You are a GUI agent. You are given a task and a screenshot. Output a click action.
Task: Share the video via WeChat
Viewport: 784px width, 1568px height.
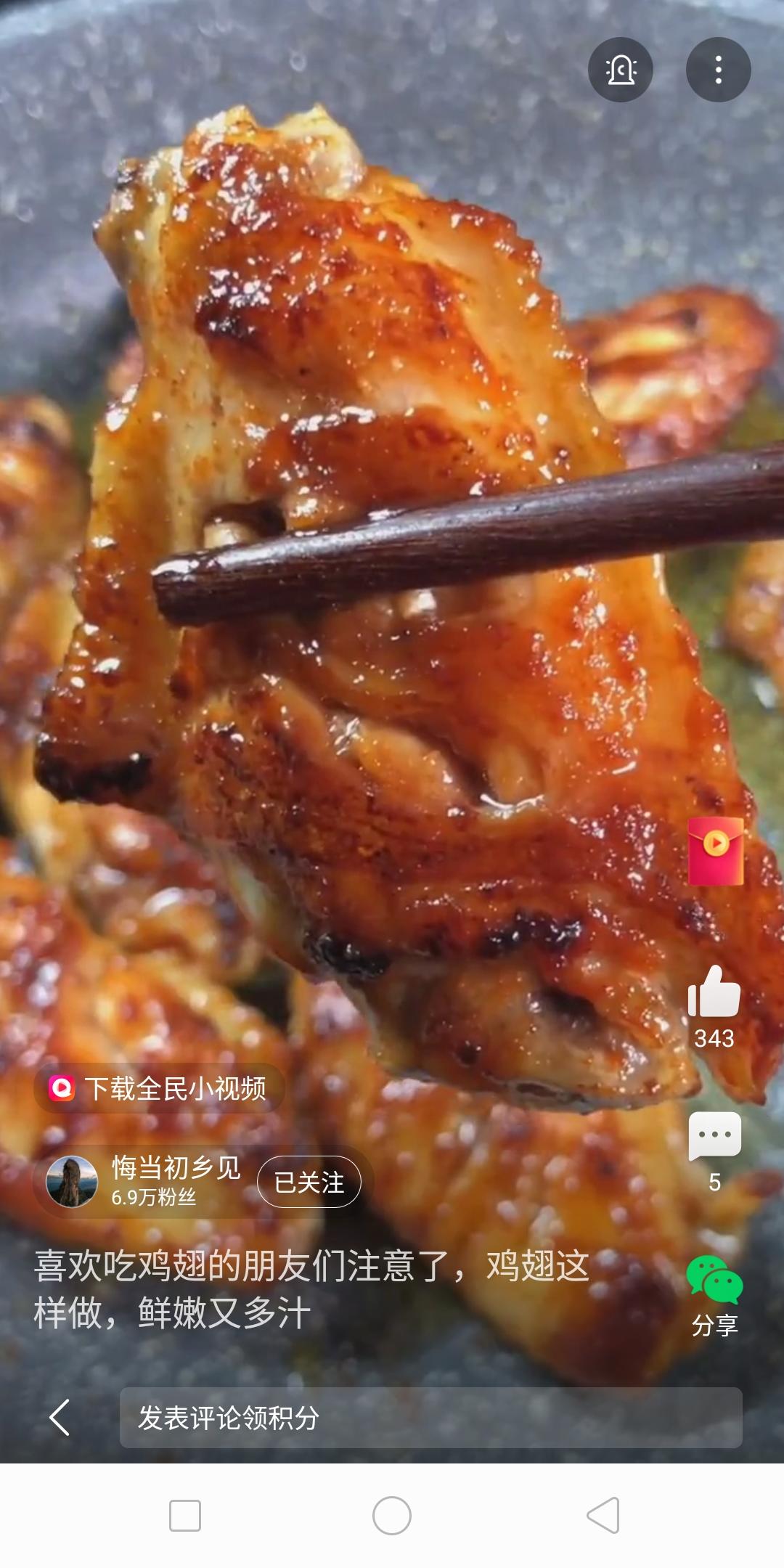(714, 1279)
